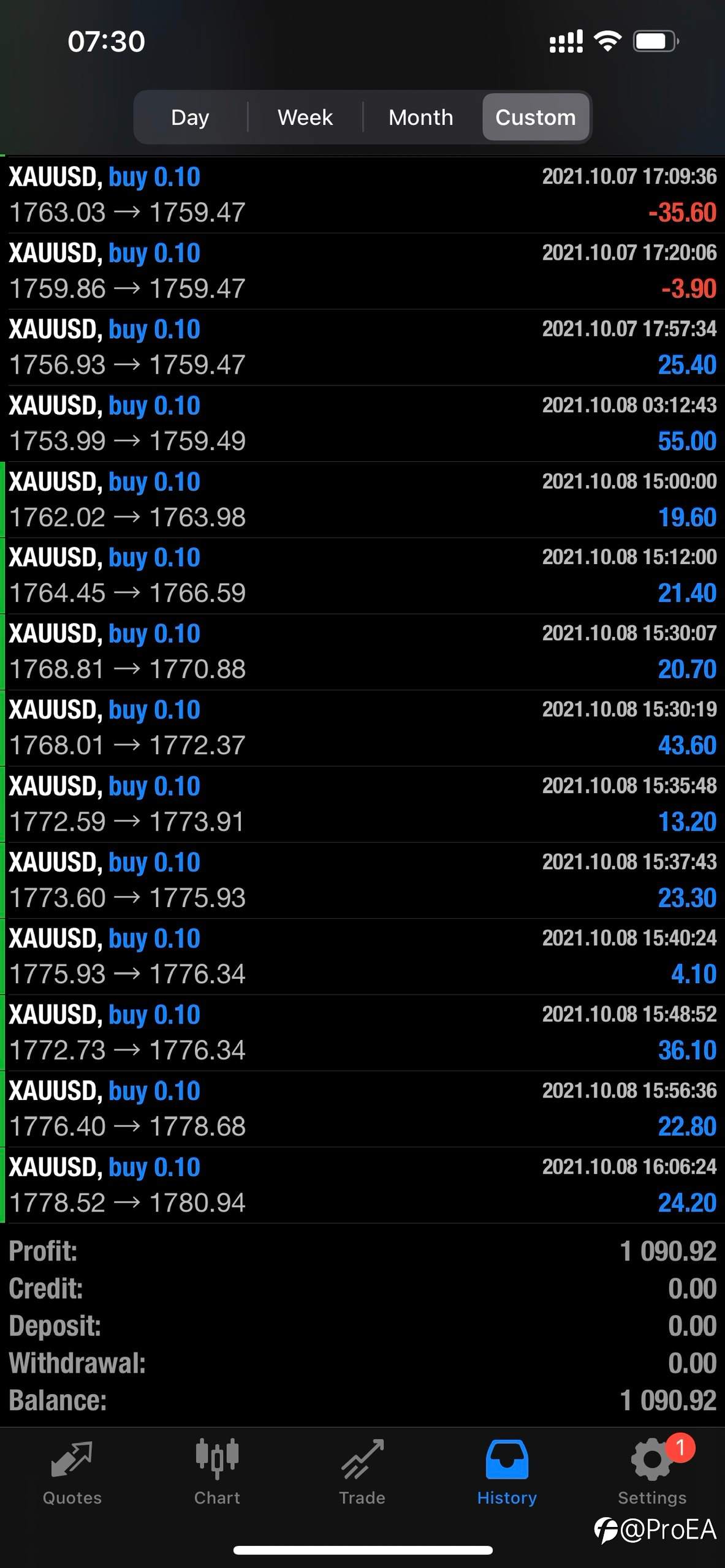Choose the Custom period option
This screenshot has width=725, height=1568.
pyautogui.click(x=536, y=117)
